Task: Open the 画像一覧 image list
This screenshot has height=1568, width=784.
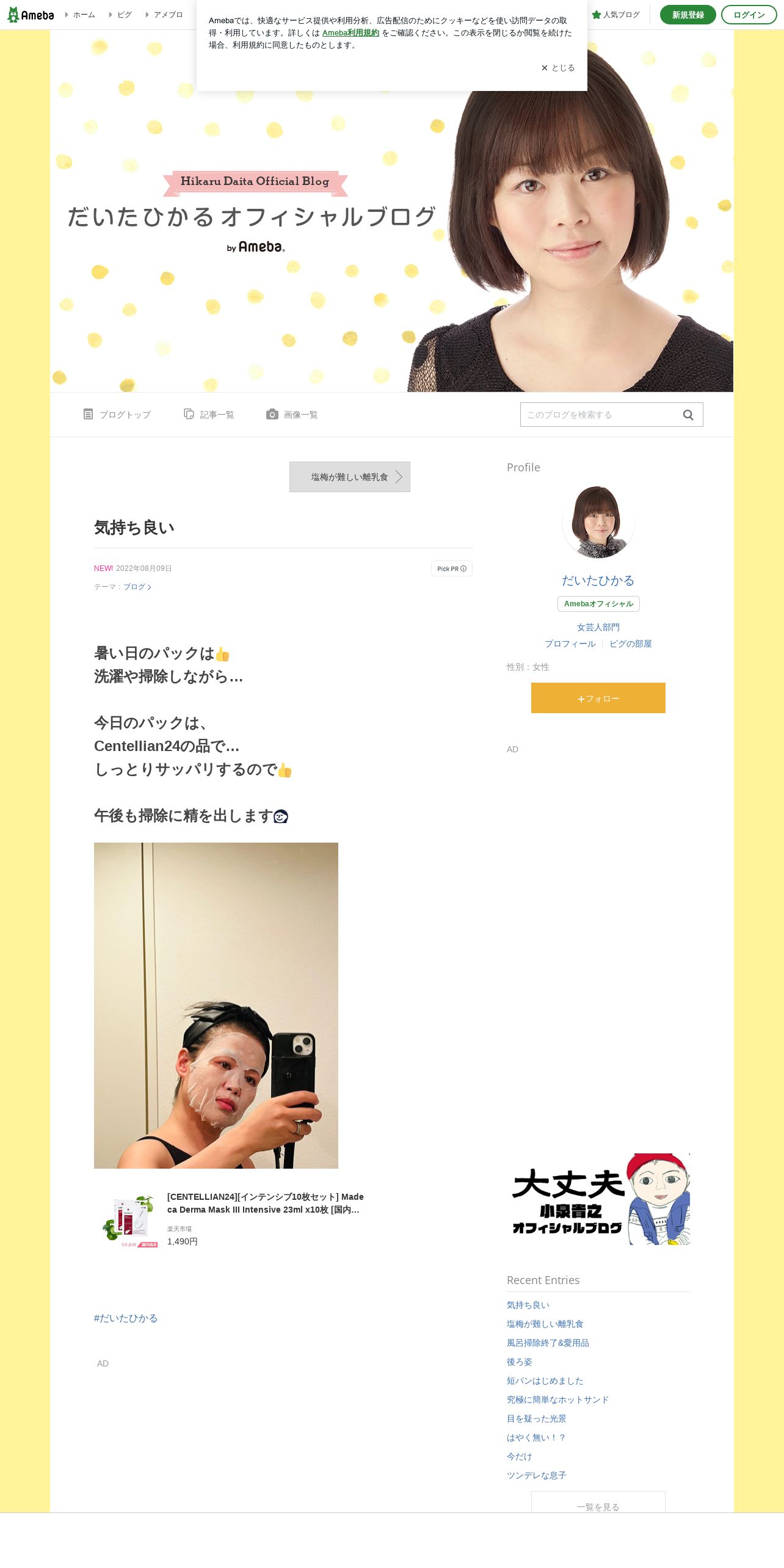Action: point(292,415)
